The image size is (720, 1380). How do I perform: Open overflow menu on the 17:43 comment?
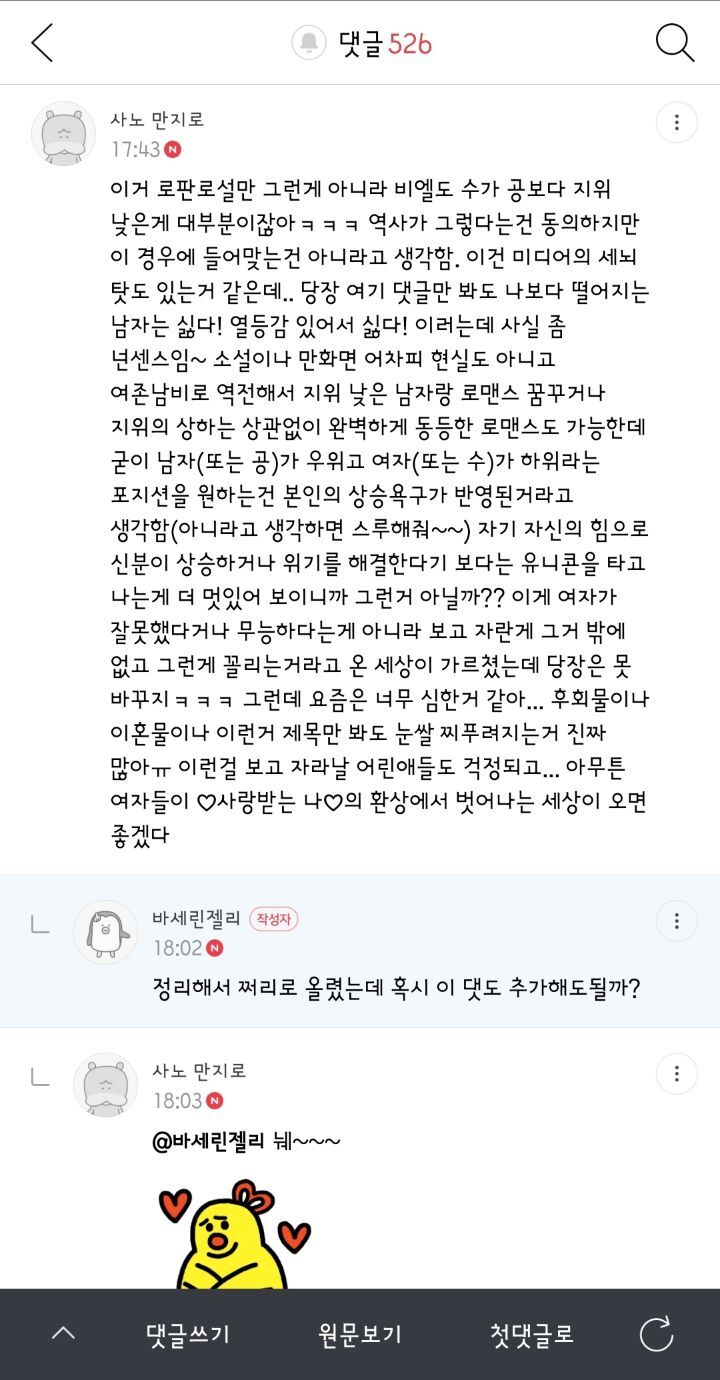click(x=677, y=123)
